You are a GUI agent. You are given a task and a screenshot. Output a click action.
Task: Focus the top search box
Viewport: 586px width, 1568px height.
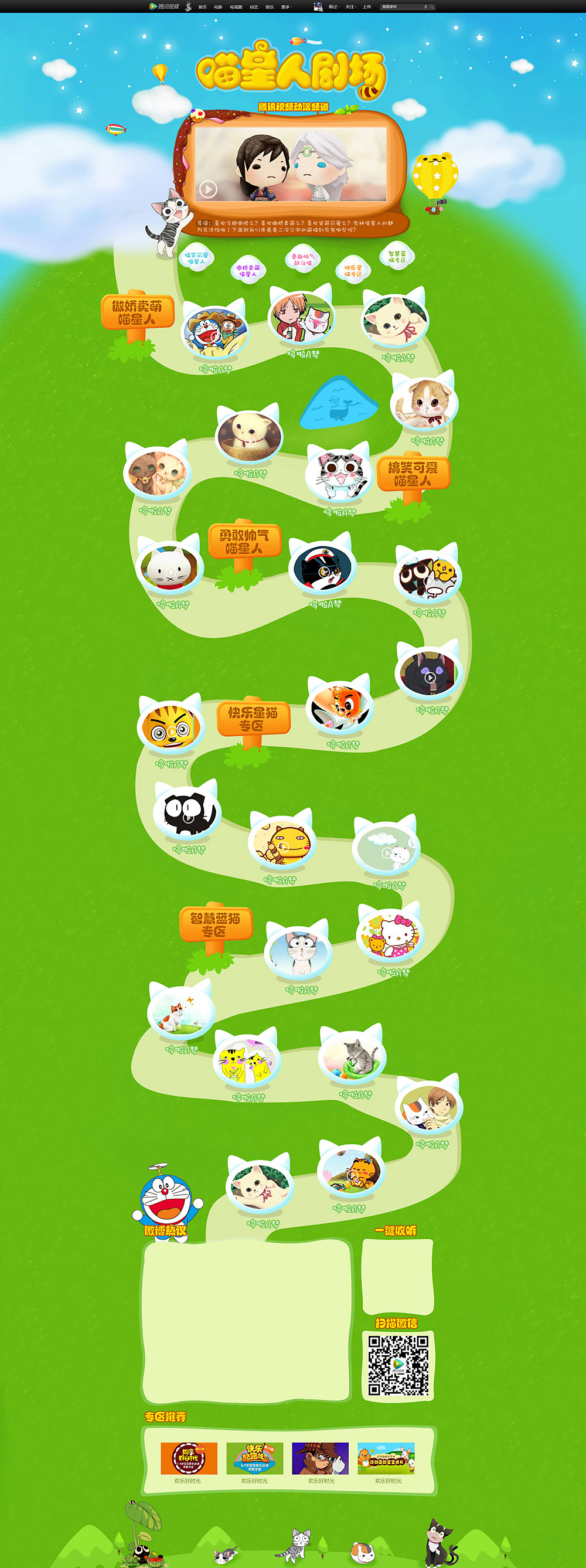pyautogui.click(x=400, y=6)
